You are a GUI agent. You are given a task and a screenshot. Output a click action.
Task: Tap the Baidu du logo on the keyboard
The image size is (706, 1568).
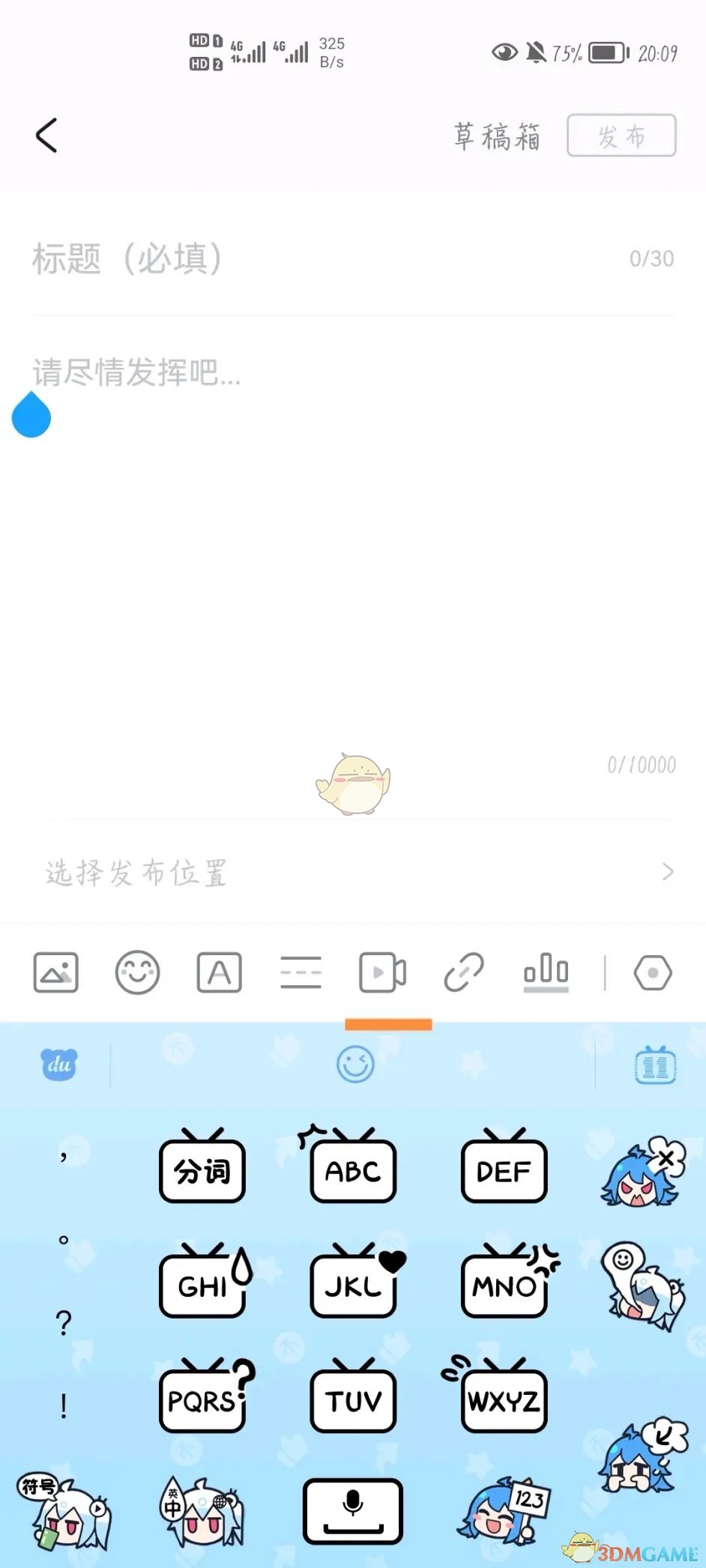60,1065
